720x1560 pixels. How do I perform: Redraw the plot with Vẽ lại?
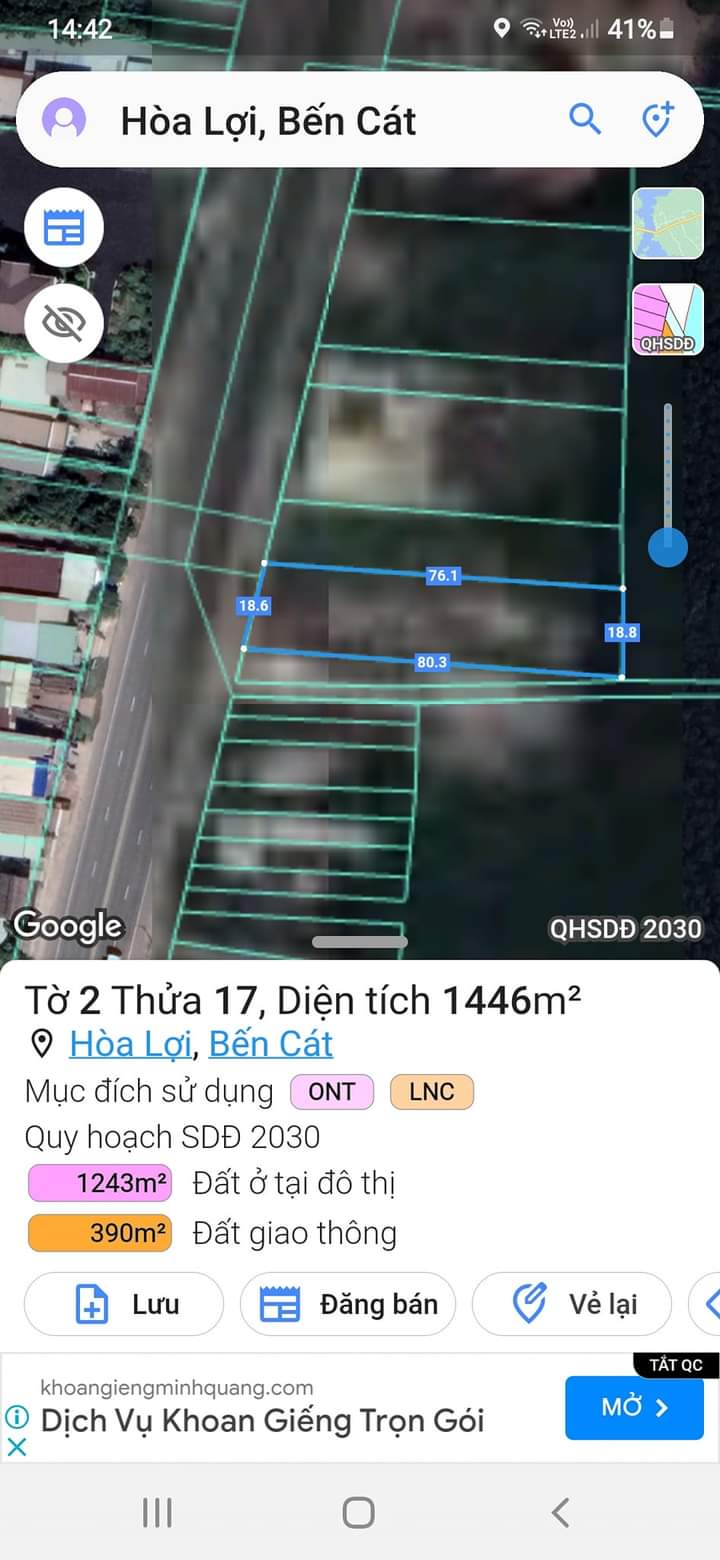coord(572,1304)
